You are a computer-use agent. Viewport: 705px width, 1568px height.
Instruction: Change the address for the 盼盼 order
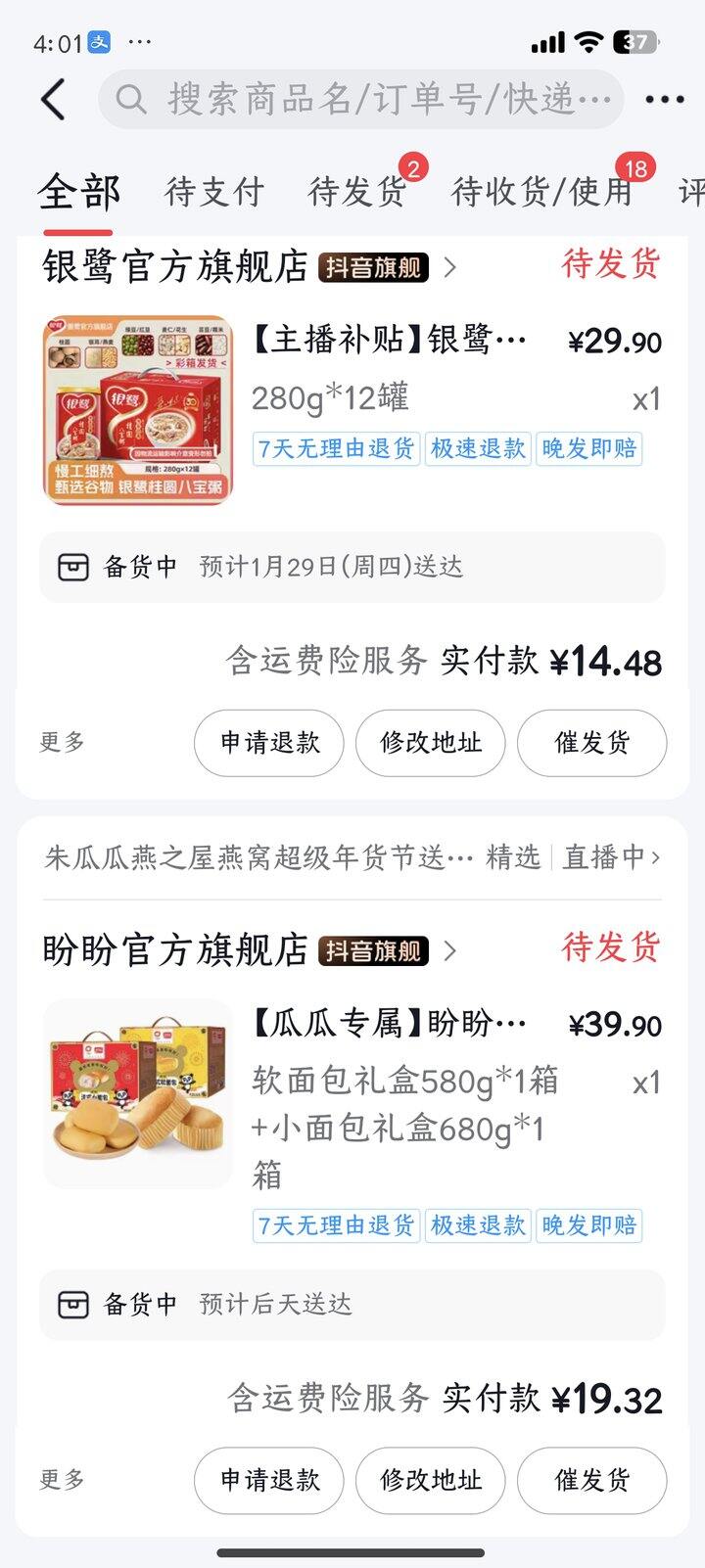point(431,1480)
